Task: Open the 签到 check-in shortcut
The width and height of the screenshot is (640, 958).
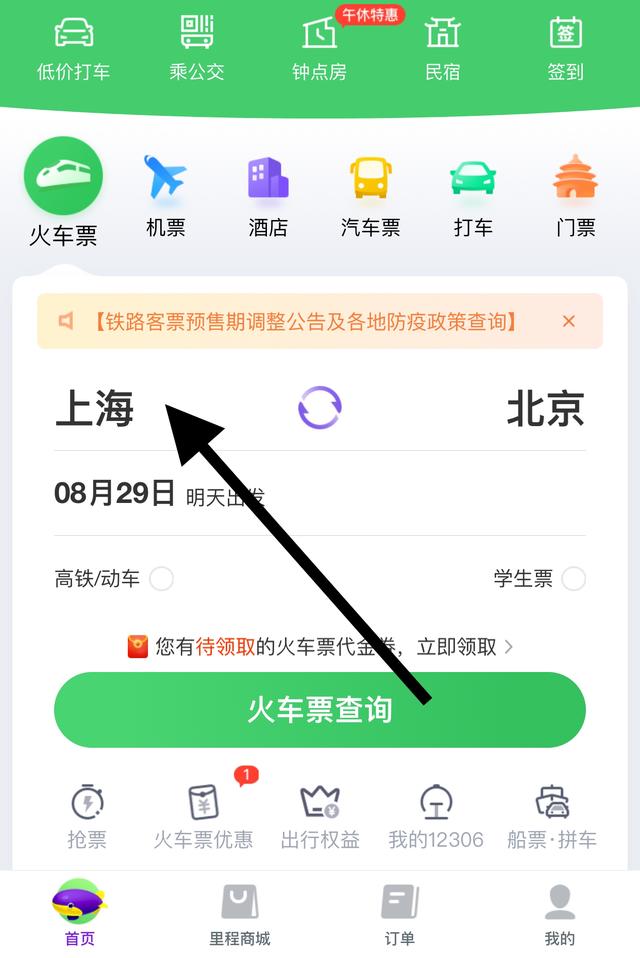Action: (565, 47)
